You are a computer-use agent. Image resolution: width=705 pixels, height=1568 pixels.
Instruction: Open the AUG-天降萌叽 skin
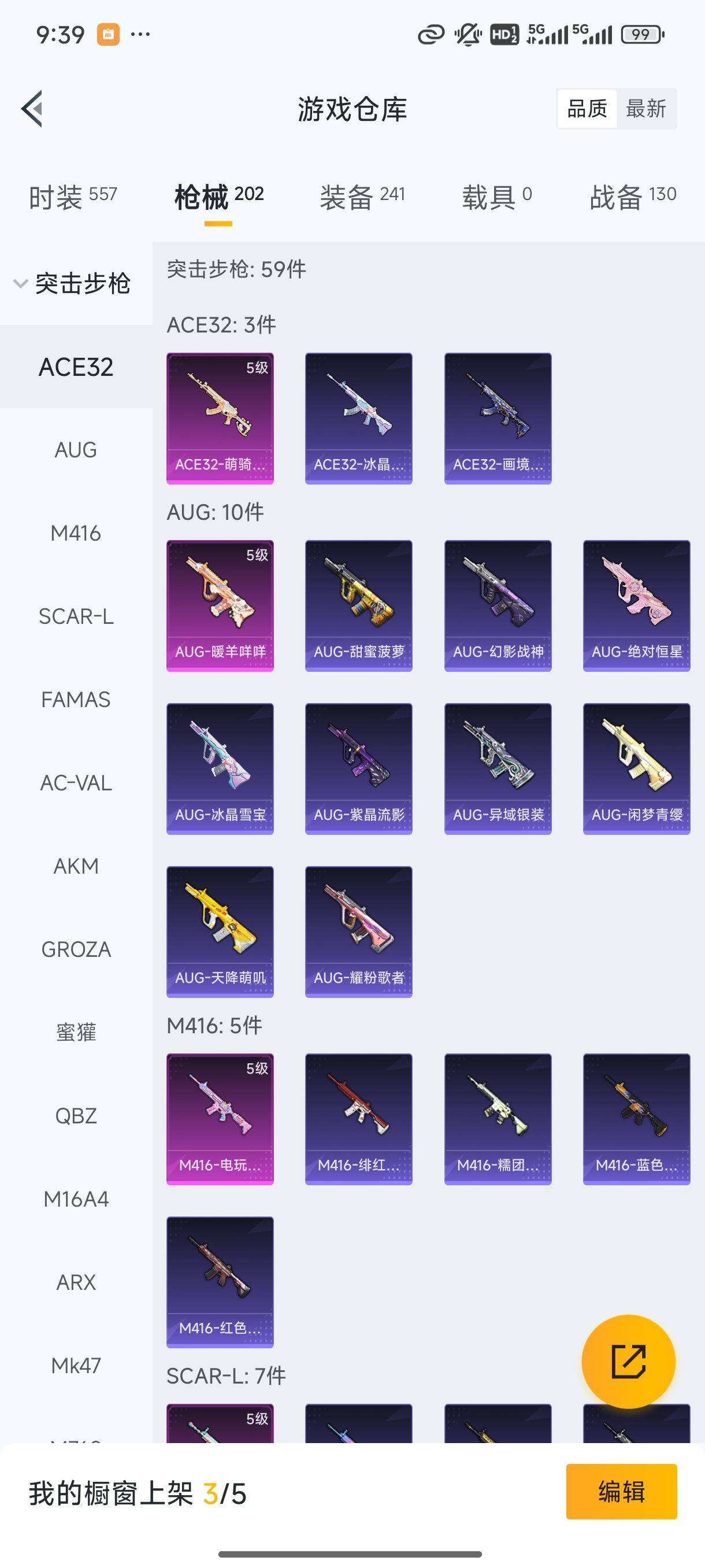point(220,932)
